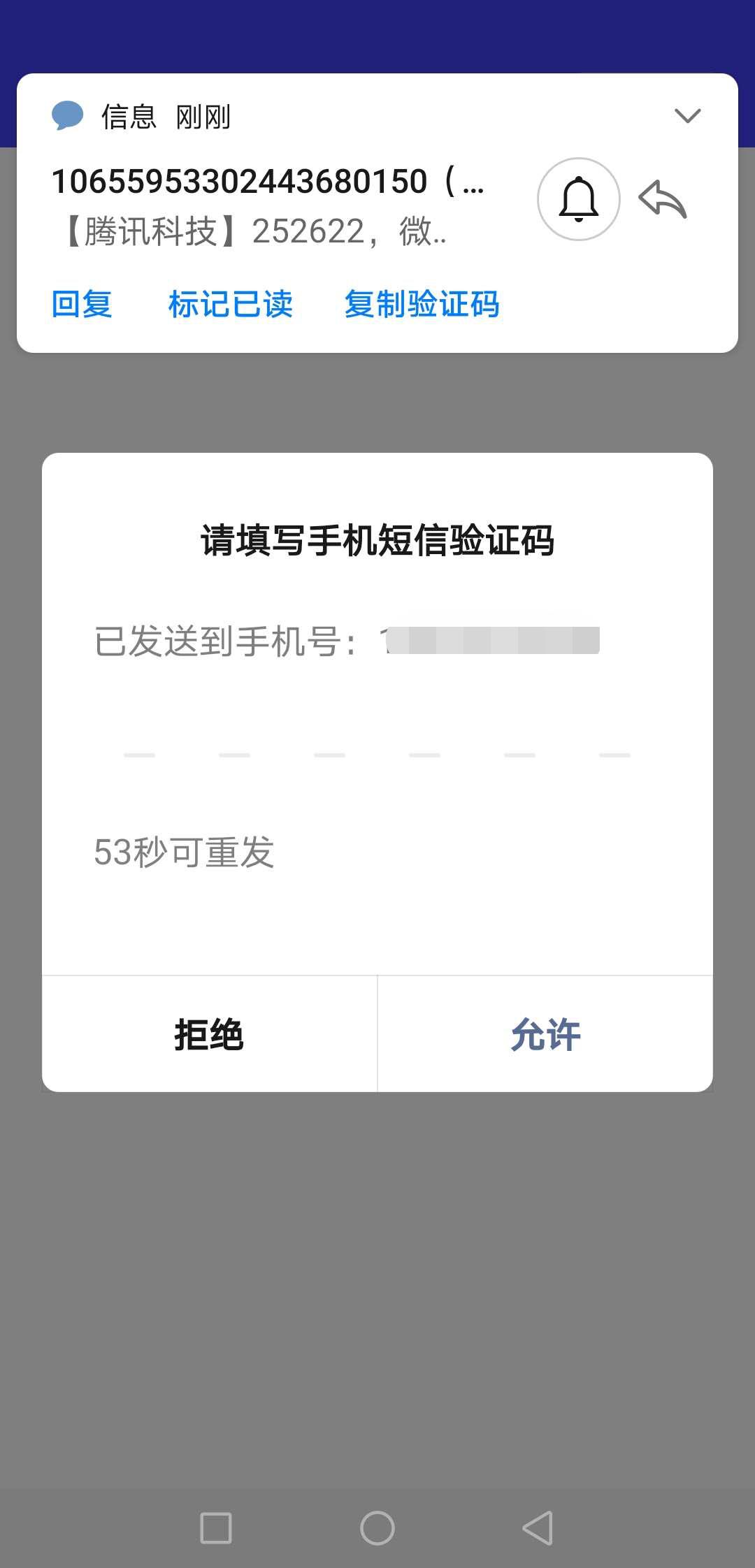Copy the code with 复制验证码
Screen dimensions: 755x1568
click(422, 305)
